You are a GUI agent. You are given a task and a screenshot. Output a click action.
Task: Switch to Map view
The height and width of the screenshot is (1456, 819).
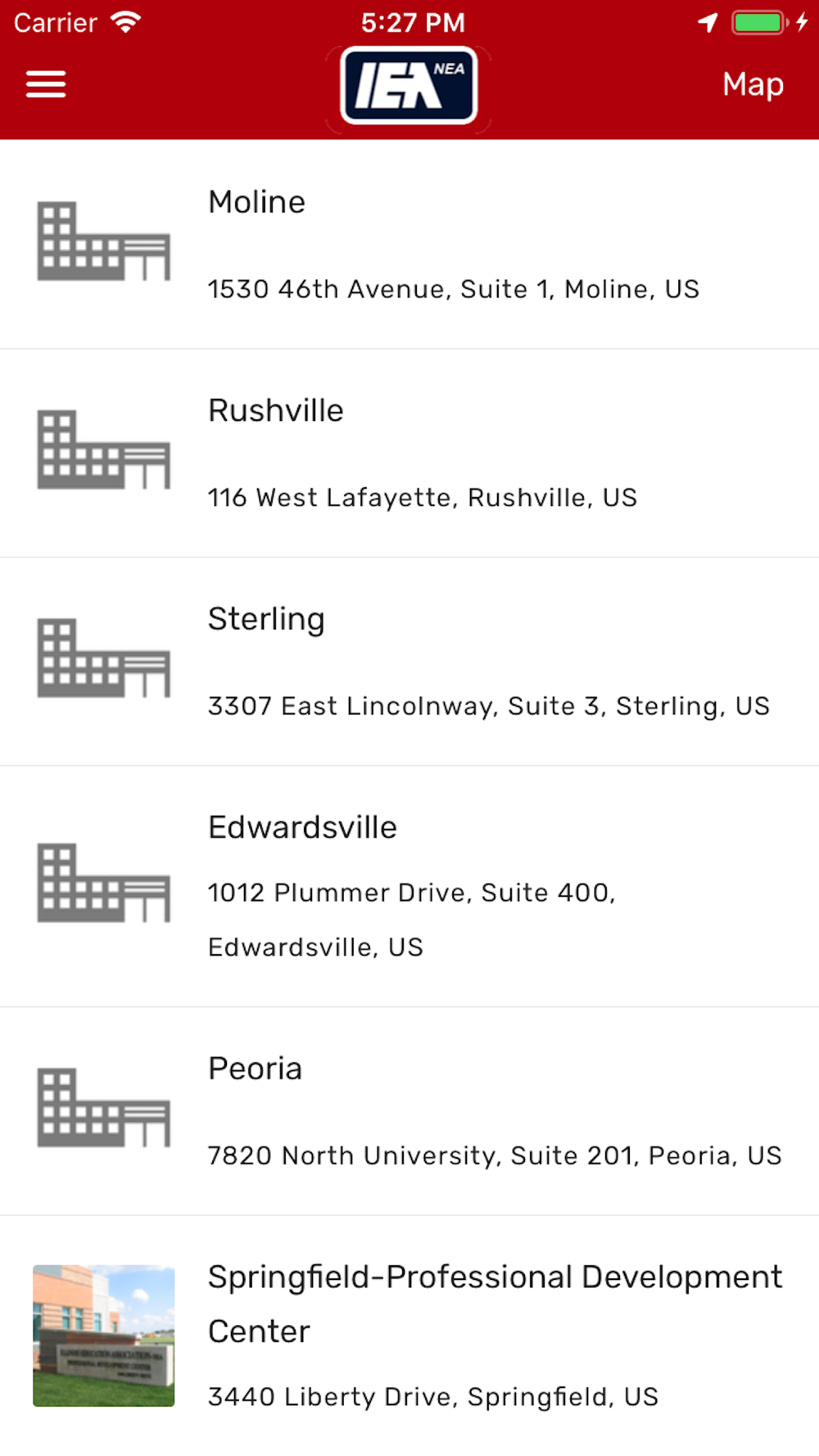753,84
